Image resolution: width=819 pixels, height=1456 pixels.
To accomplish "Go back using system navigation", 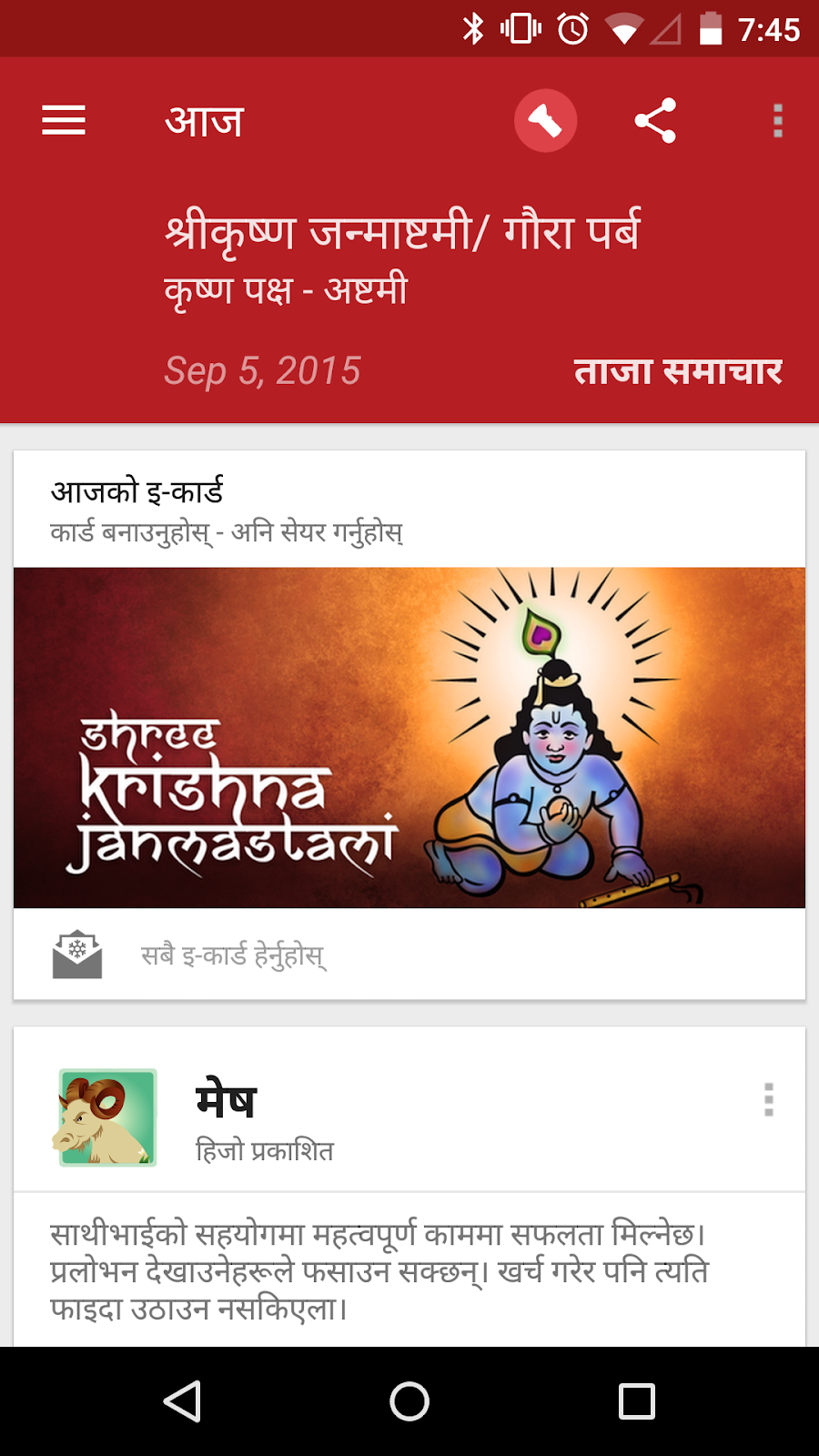I will coord(182,1401).
